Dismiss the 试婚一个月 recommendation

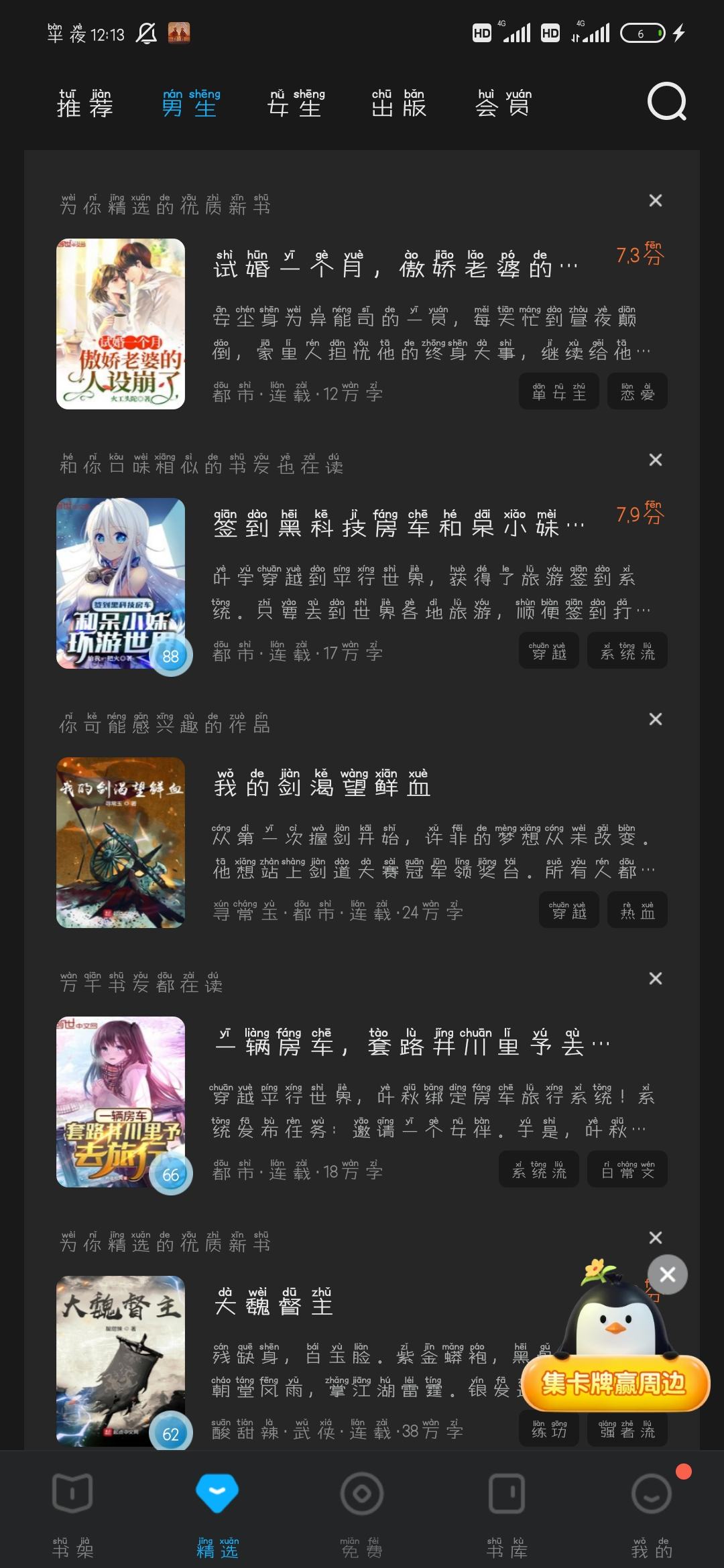(656, 200)
